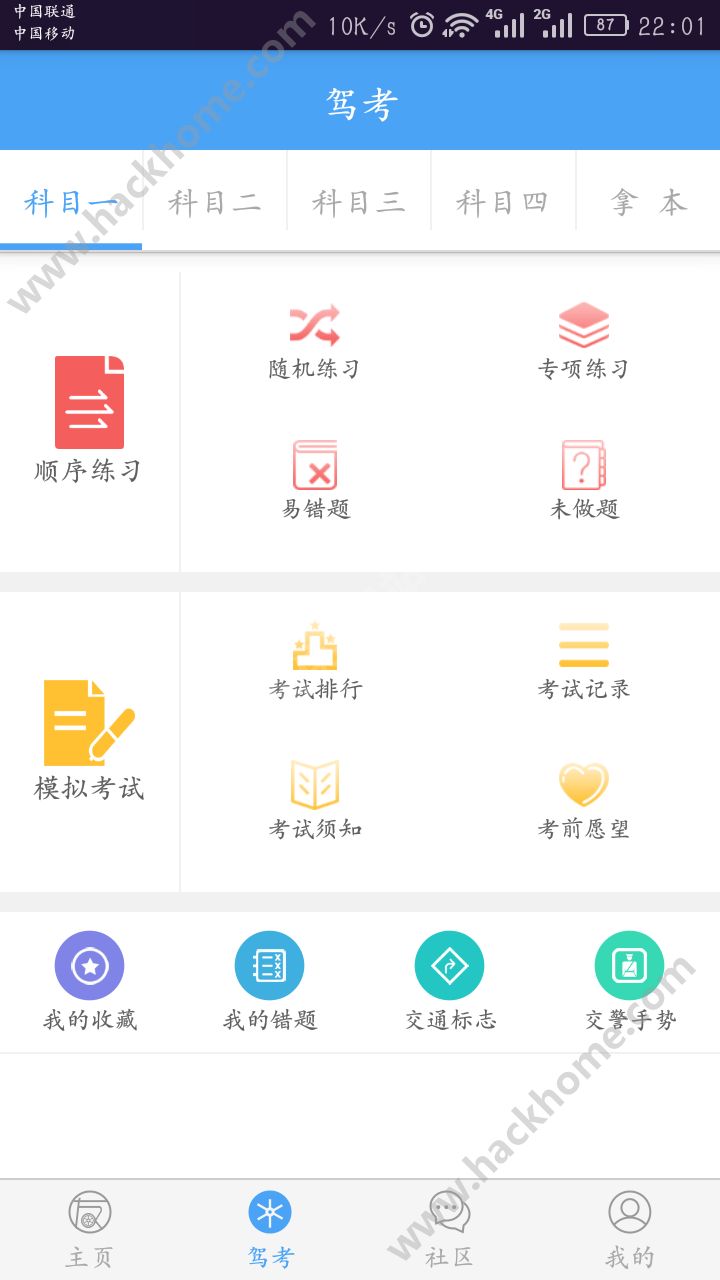Screen dimensions: 720x1280
Task: Select the 科目四 tab
Action: tap(503, 203)
